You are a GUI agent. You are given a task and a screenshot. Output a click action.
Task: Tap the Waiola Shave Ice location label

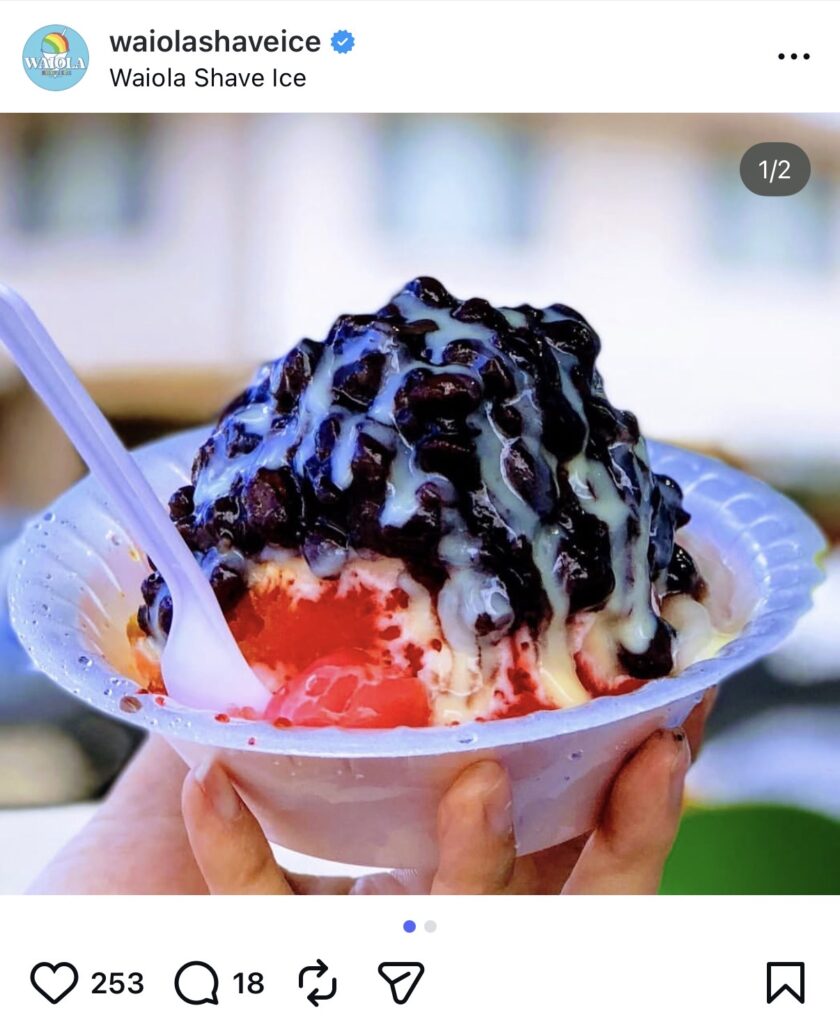207,78
